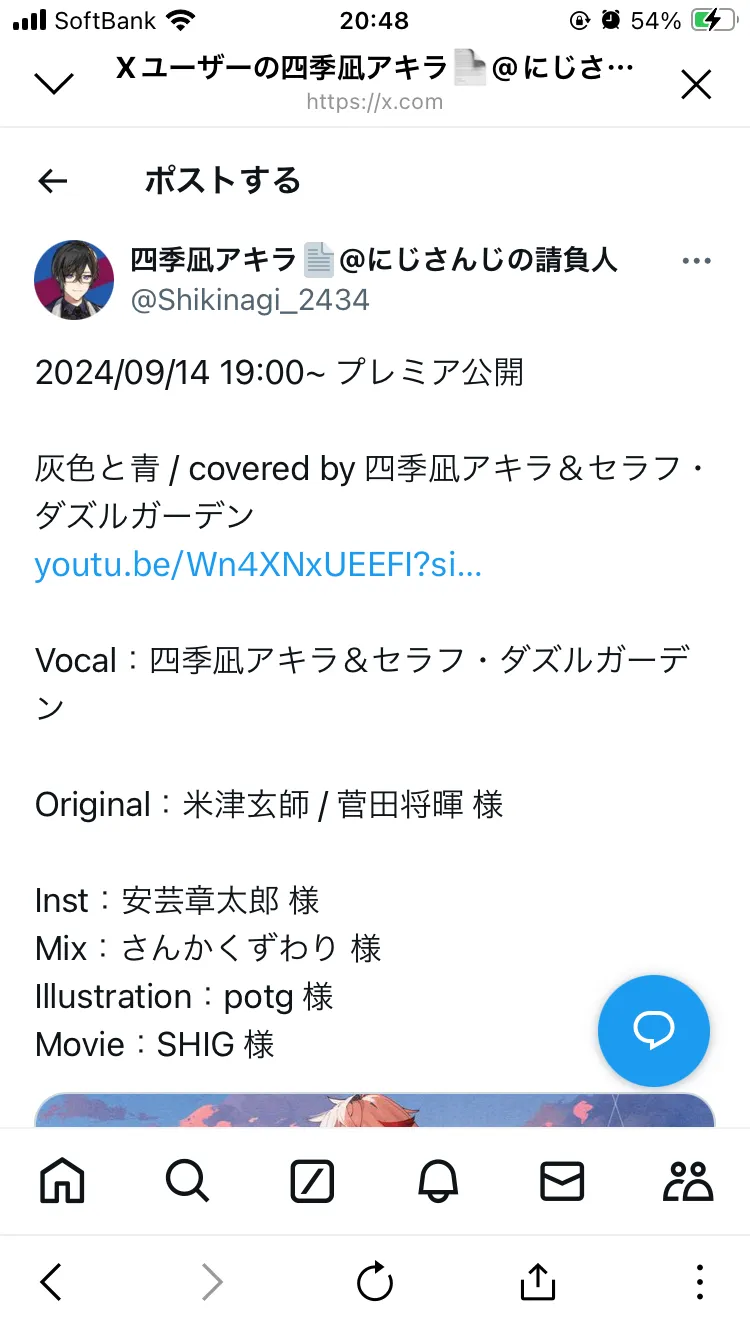Image resolution: width=750 pixels, height=1334 pixels.
Task: Open the messages envelope tab
Action: 562,1181
